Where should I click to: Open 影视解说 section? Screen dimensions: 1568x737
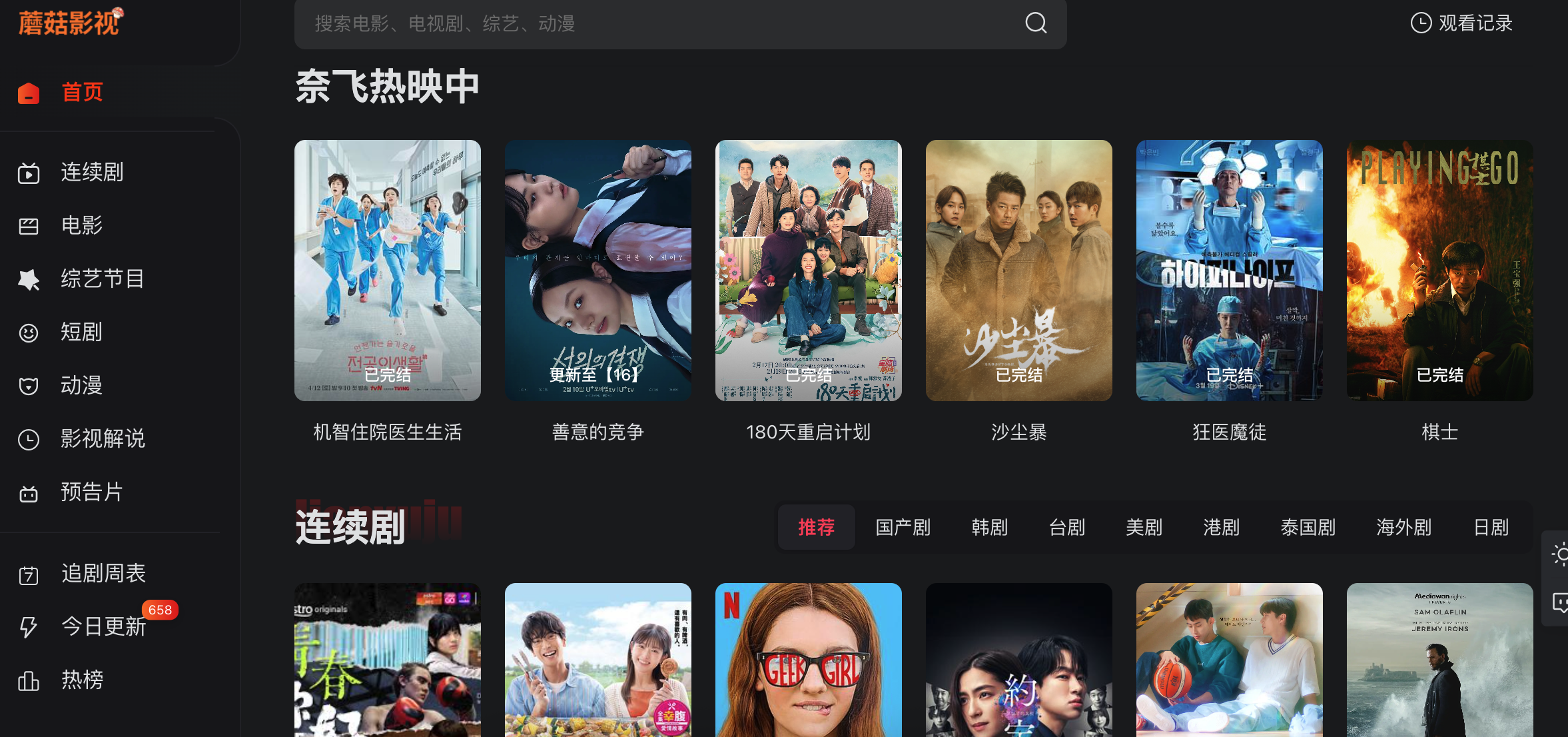102,439
